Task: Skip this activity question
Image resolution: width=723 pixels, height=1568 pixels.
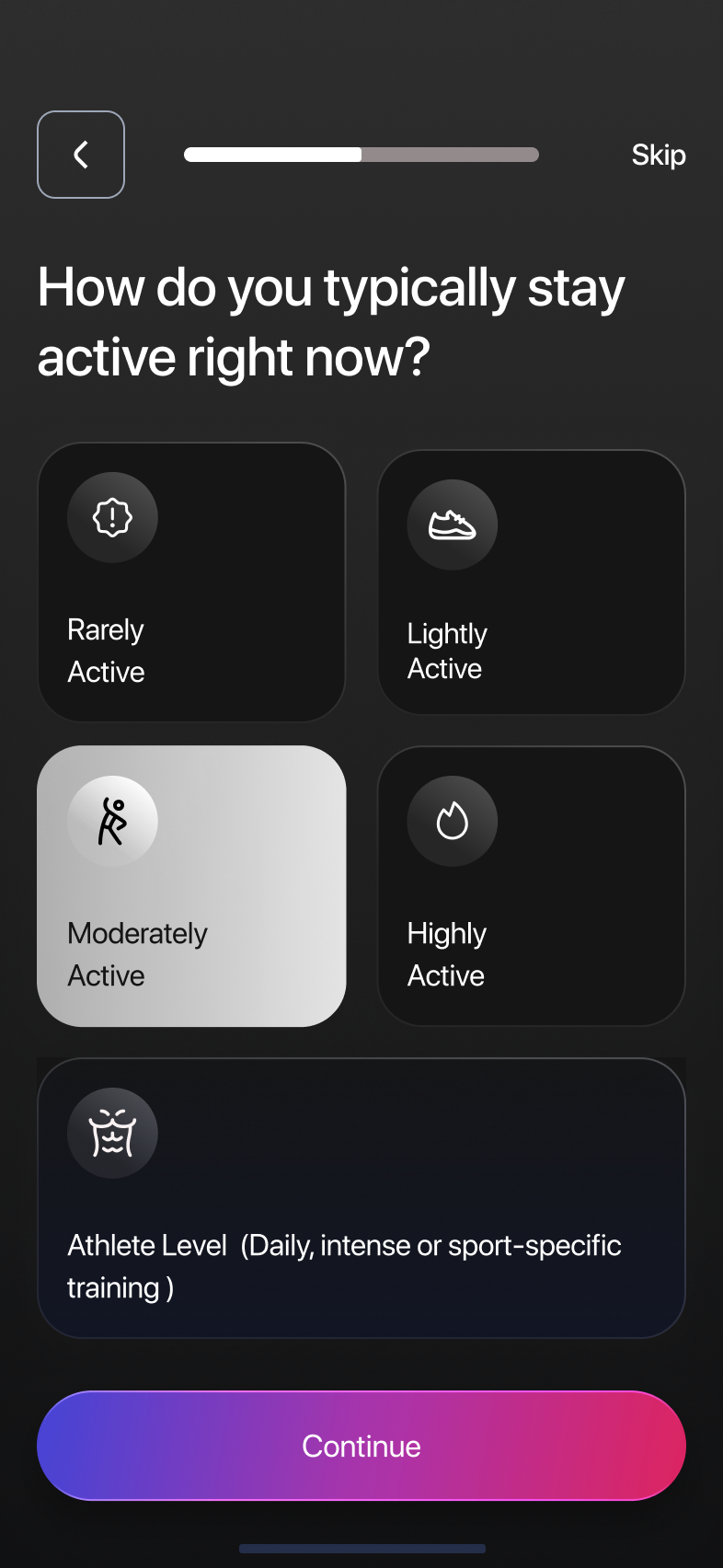Action: [x=658, y=155]
